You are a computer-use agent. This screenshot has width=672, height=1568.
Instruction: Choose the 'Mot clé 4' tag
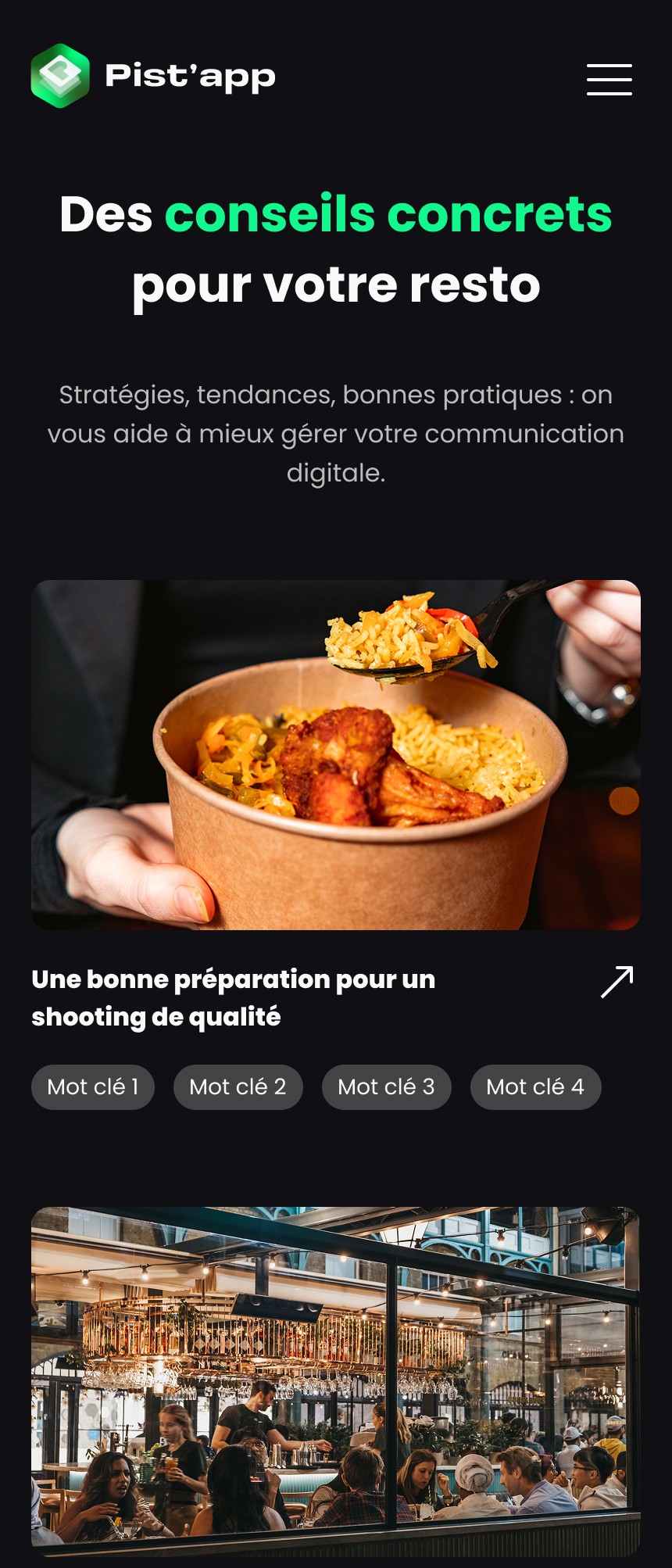point(535,1087)
